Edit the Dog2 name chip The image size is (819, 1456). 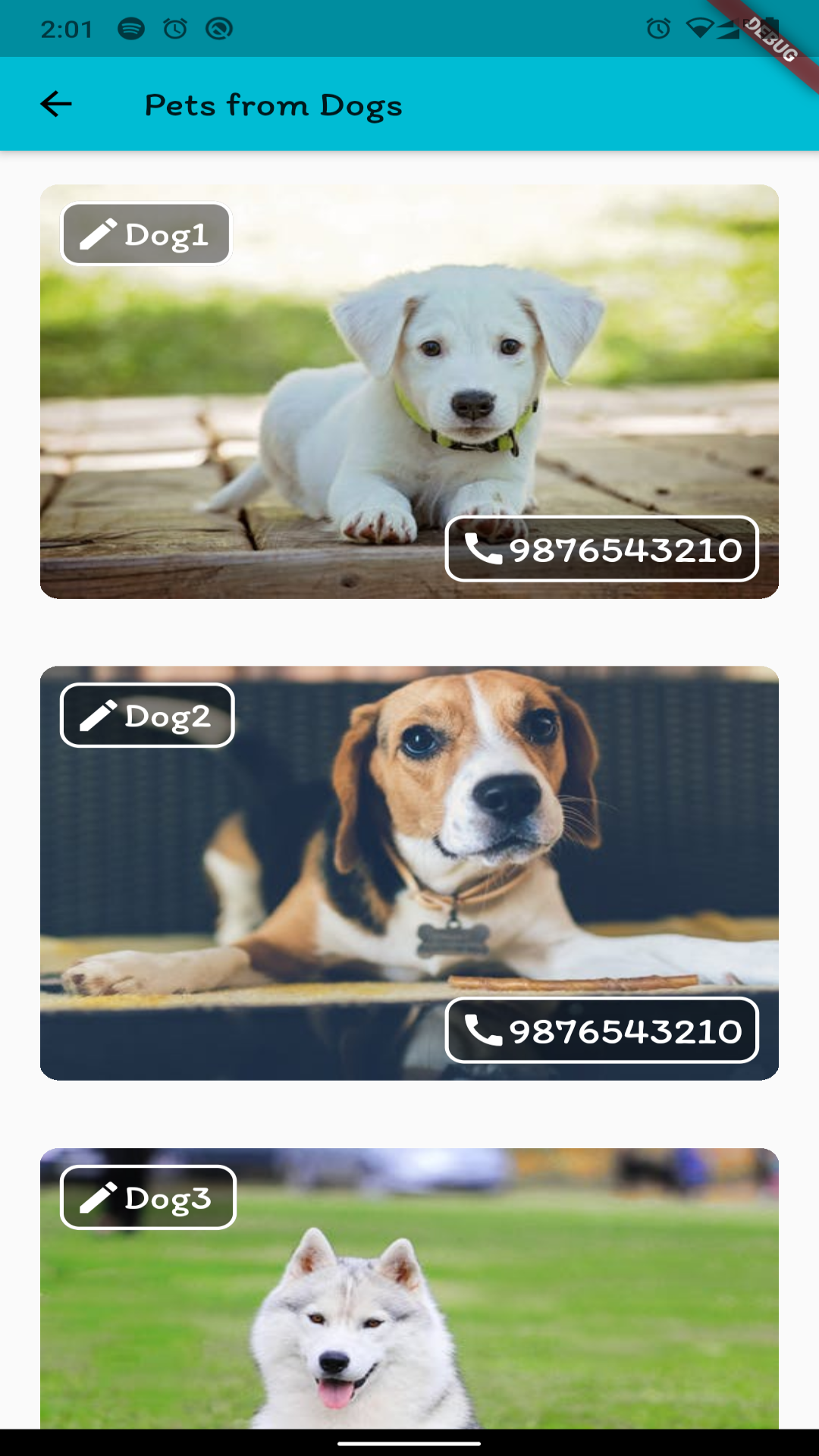(147, 716)
